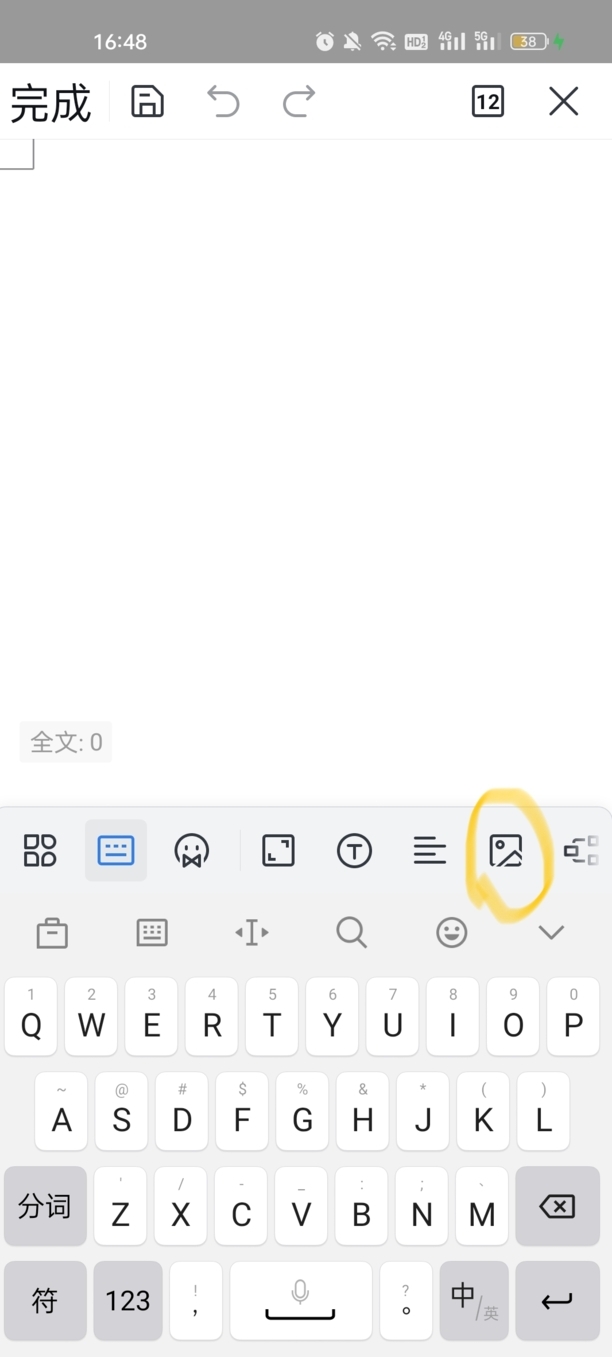Open the four-squares tools grid
This screenshot has height=1357, width=612.
coord(40,851)
